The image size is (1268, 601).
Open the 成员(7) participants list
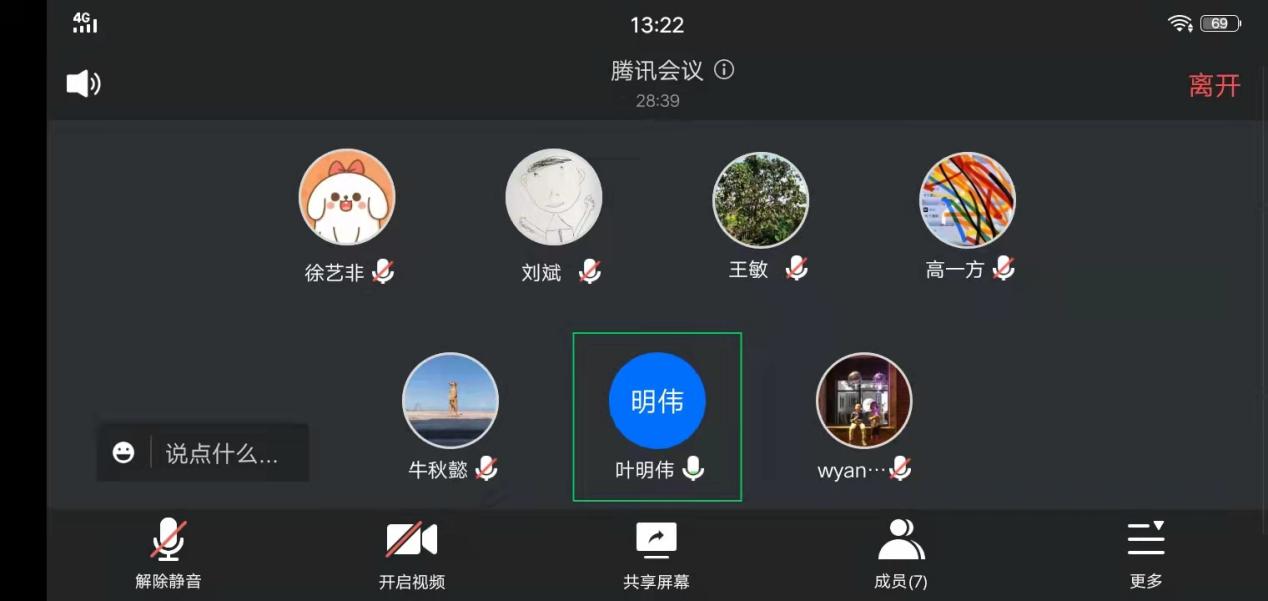(900, 552)
